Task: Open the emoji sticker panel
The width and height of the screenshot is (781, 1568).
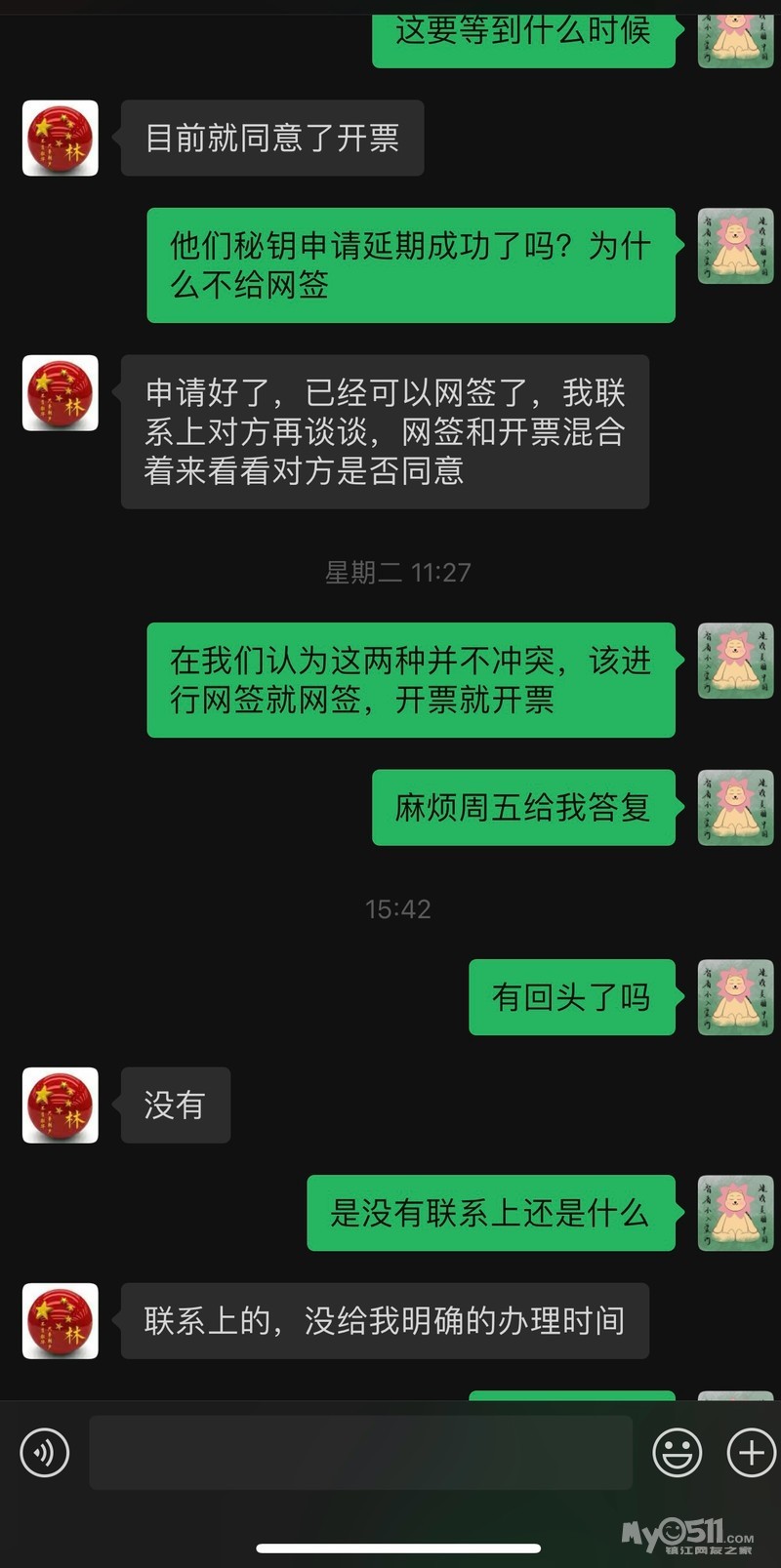Action: (677, 1453)
